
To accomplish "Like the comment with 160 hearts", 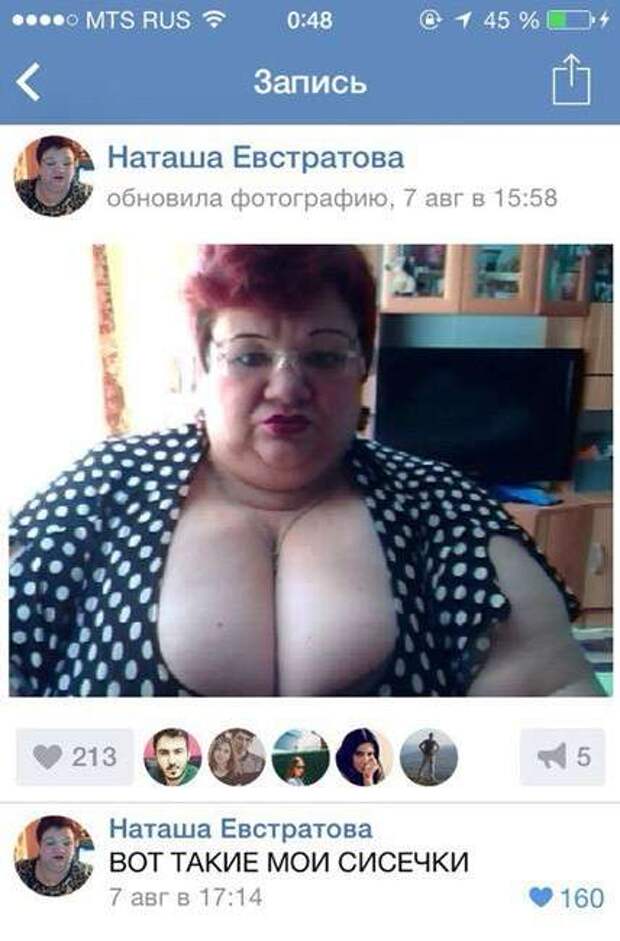I will click(x=566, y=898).
